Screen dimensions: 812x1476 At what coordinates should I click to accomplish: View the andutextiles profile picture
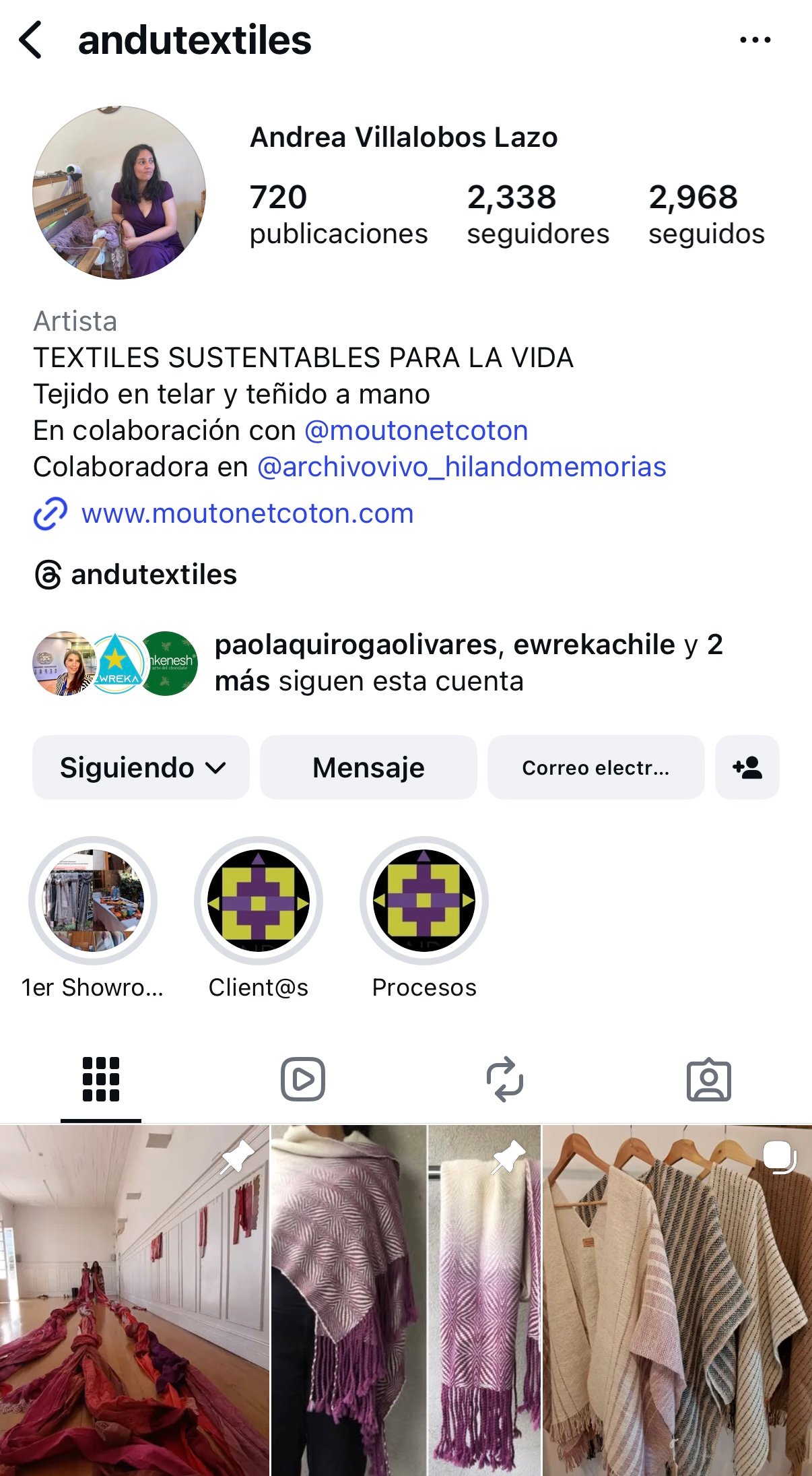pos(119,193)
